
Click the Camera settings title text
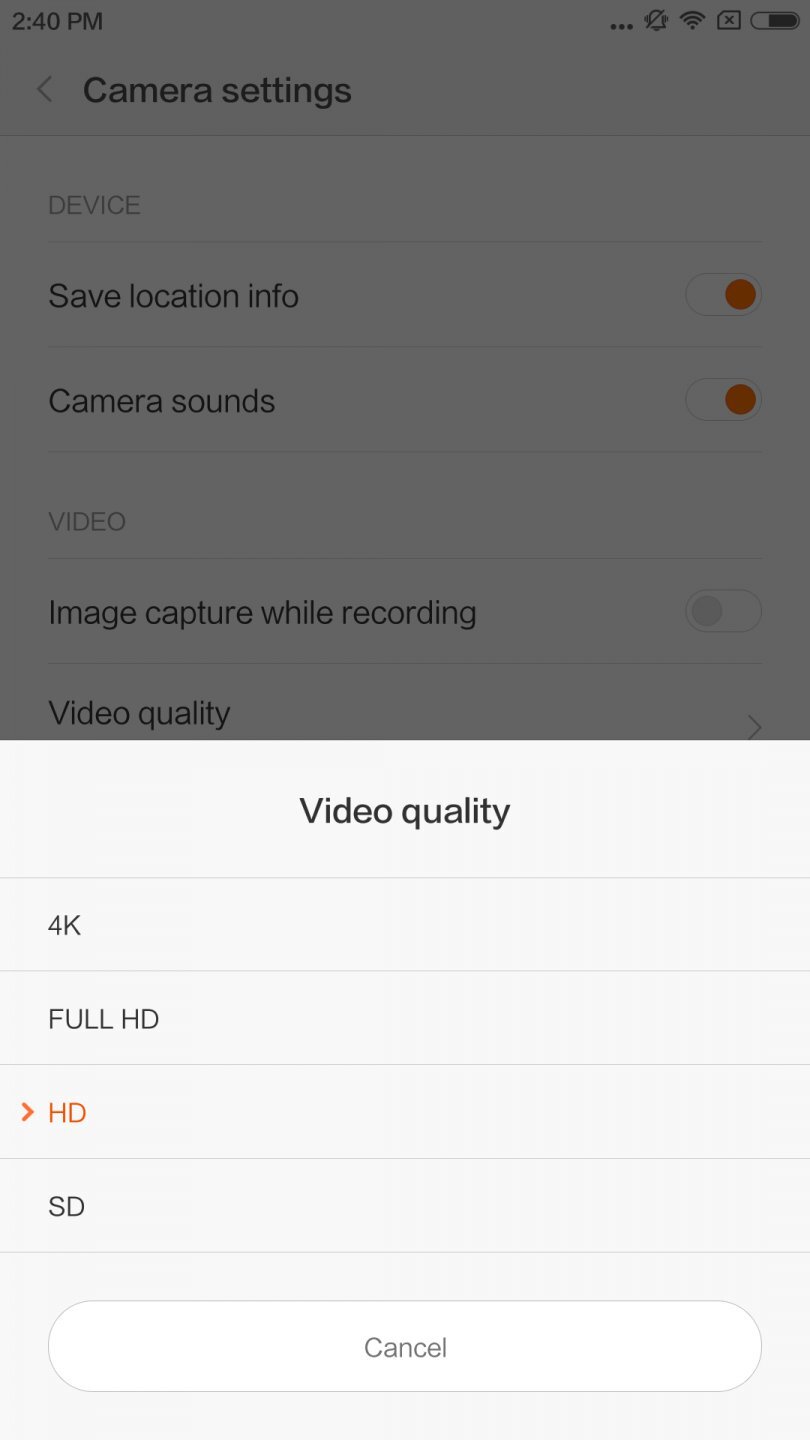217,90
